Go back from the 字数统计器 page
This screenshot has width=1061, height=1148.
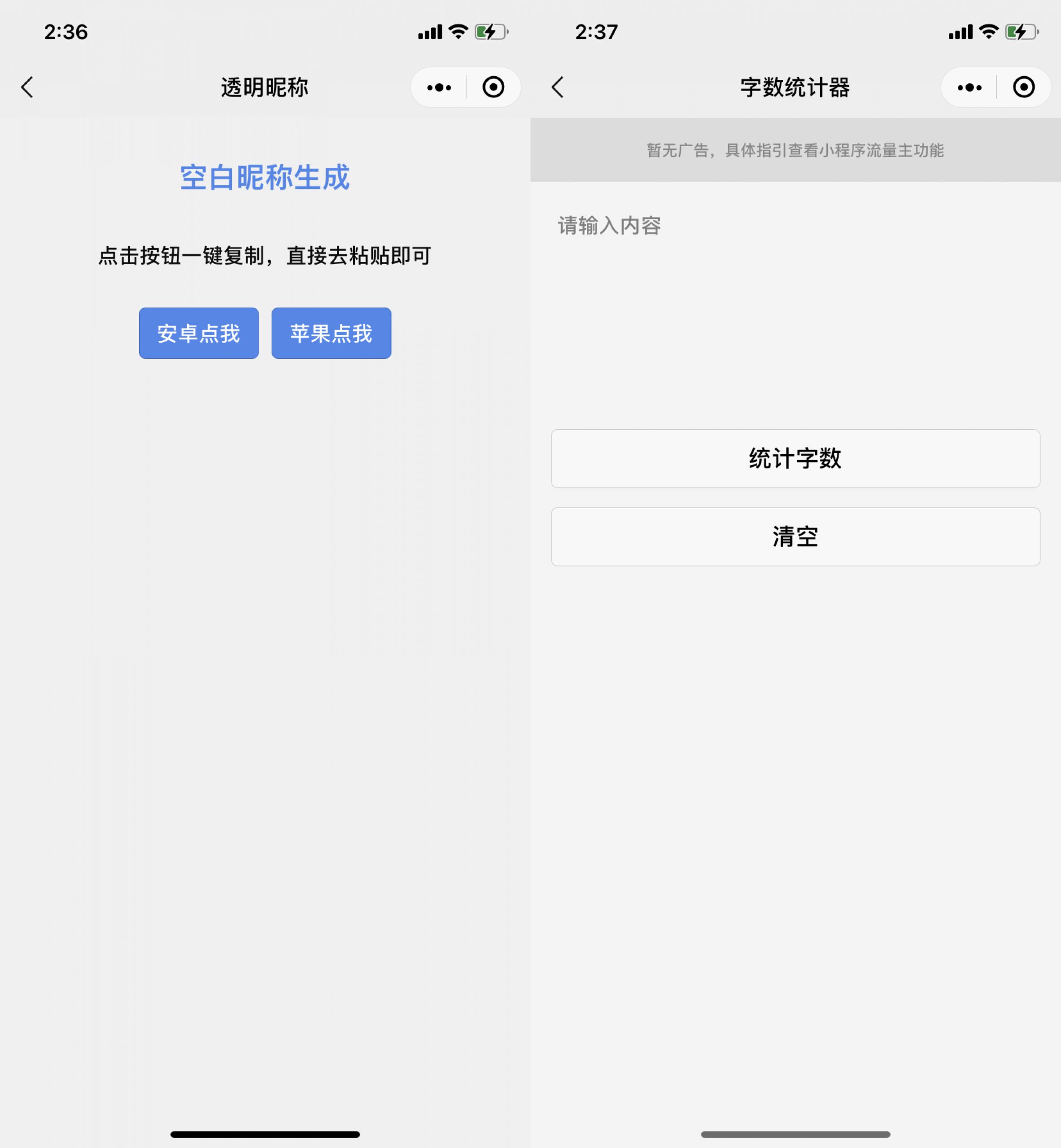pyautogui.click(x=558, y=87)
